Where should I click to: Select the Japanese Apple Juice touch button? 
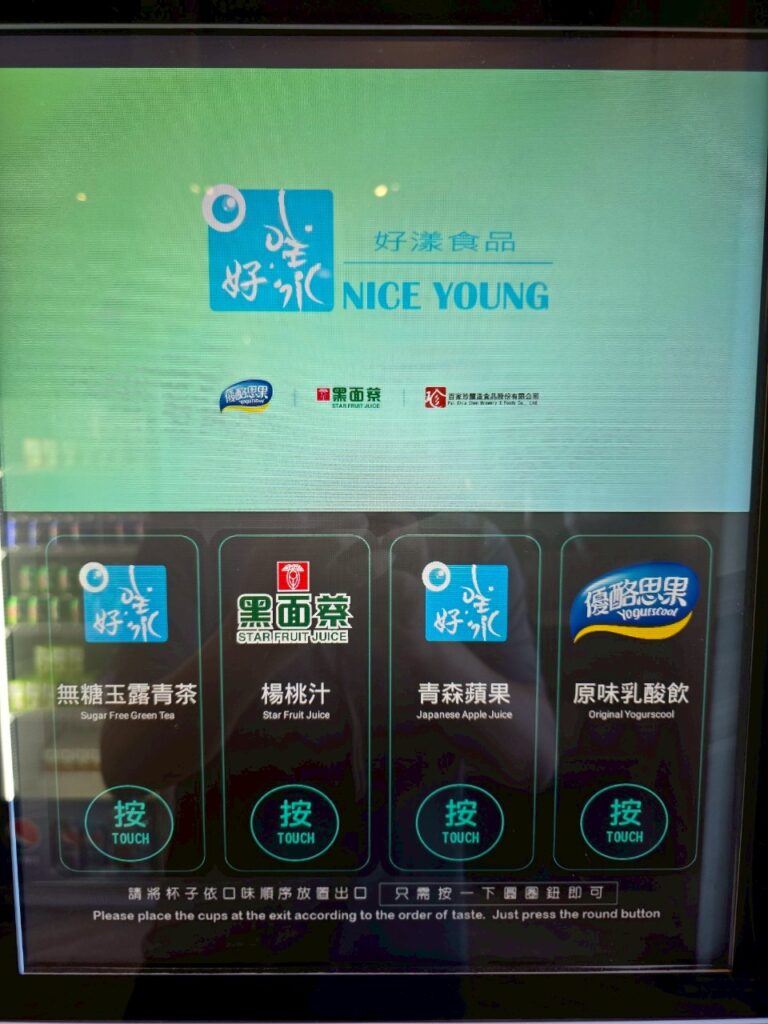(x=460, y=823)
